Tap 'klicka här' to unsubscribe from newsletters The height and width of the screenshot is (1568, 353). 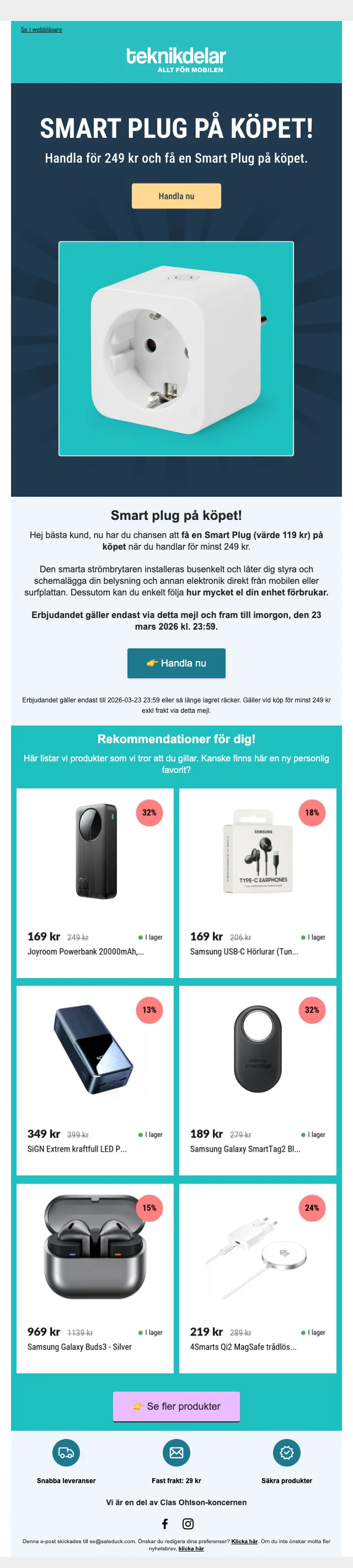point(191,1549)
